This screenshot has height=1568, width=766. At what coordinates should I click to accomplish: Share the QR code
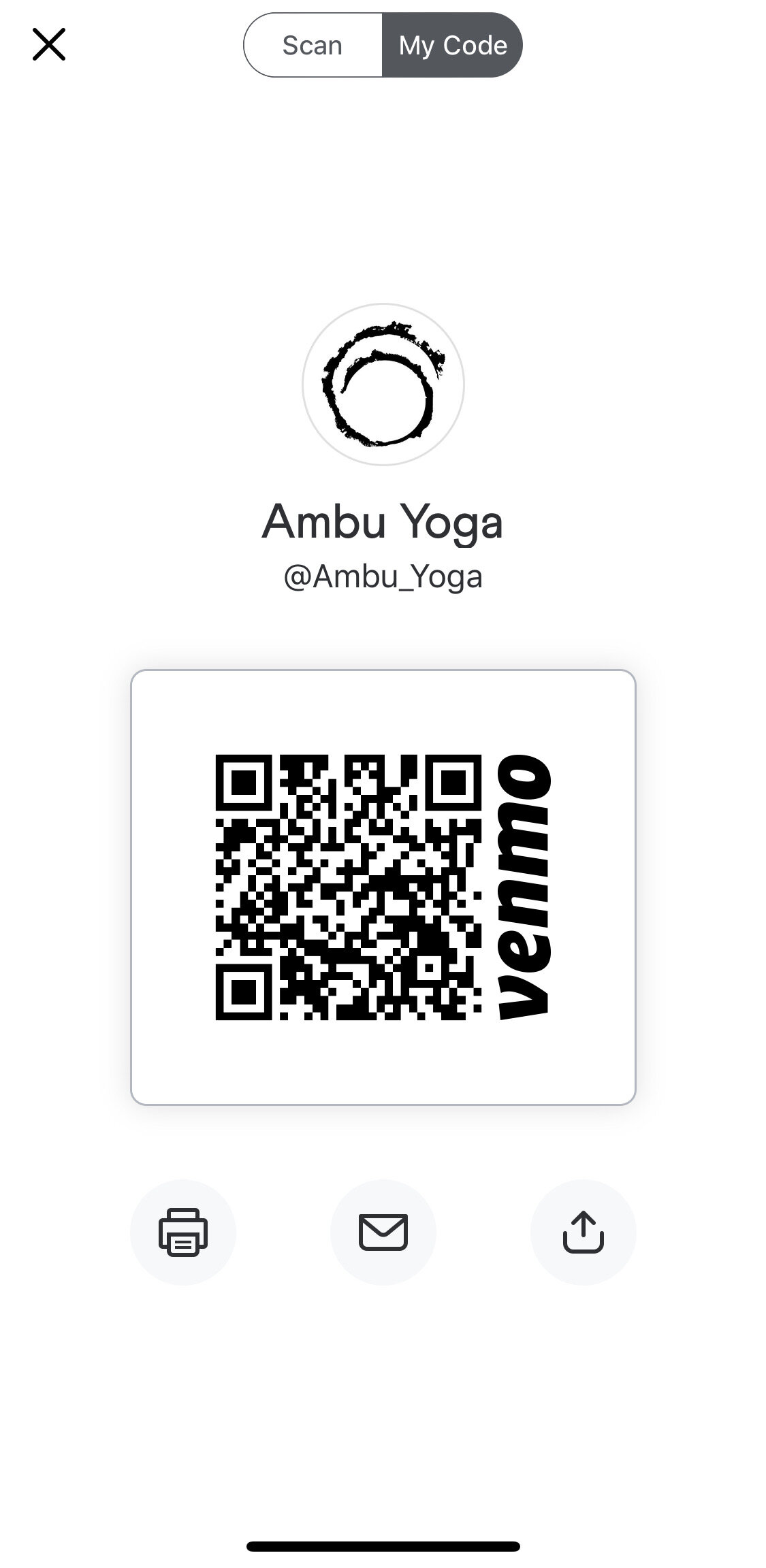click(583, 1232)
